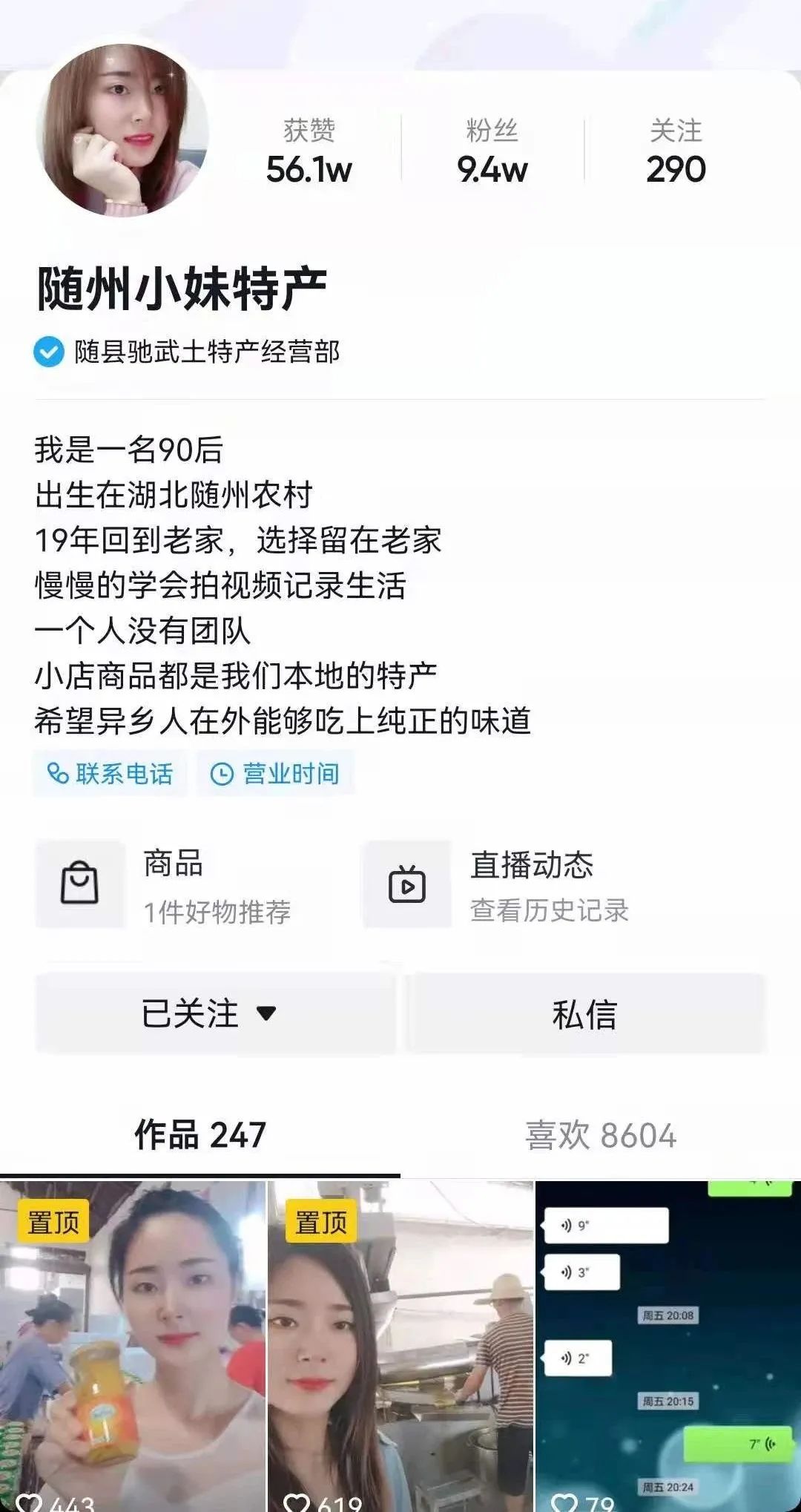
Task: Switch to the 作品 247 tab
Action: 200,1135
